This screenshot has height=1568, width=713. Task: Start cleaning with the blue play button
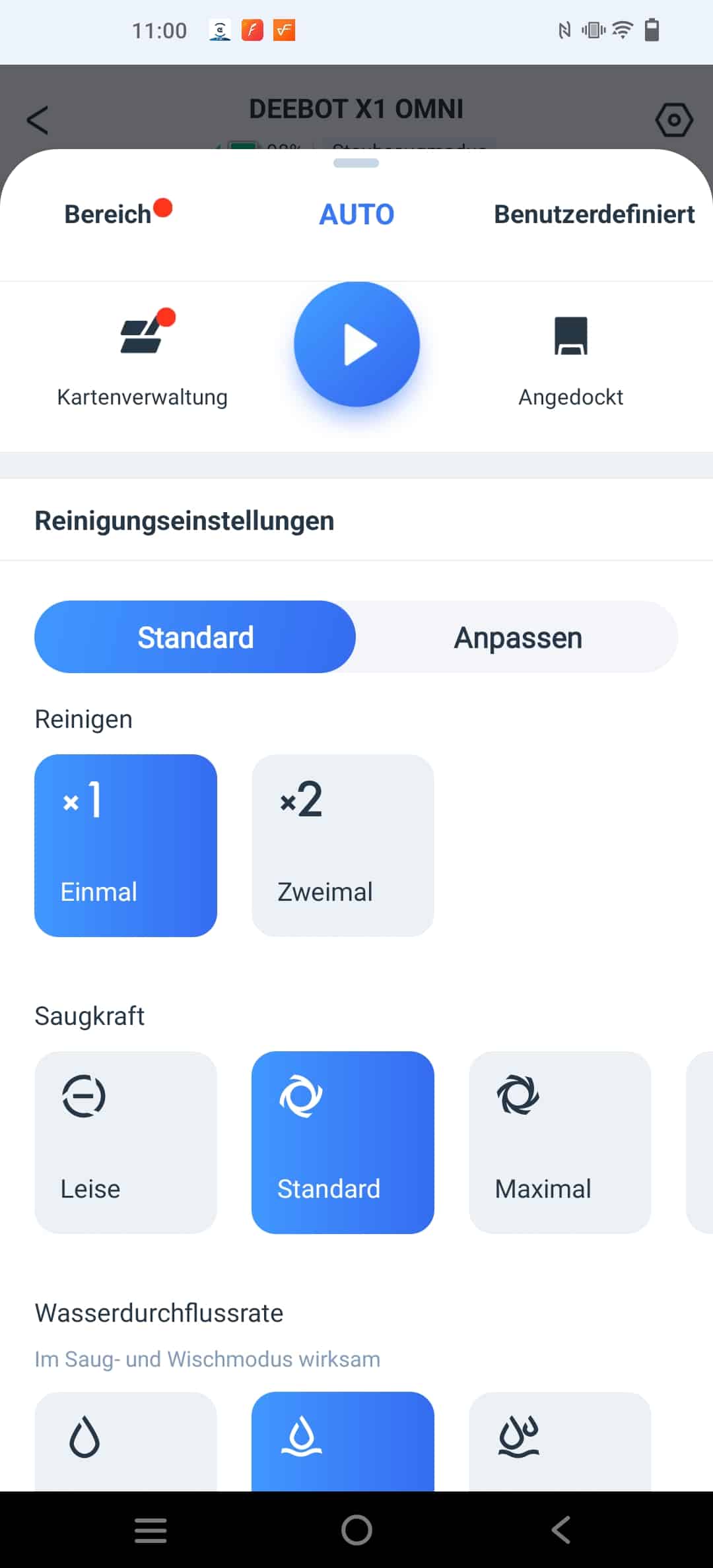(x=356, y=344)
